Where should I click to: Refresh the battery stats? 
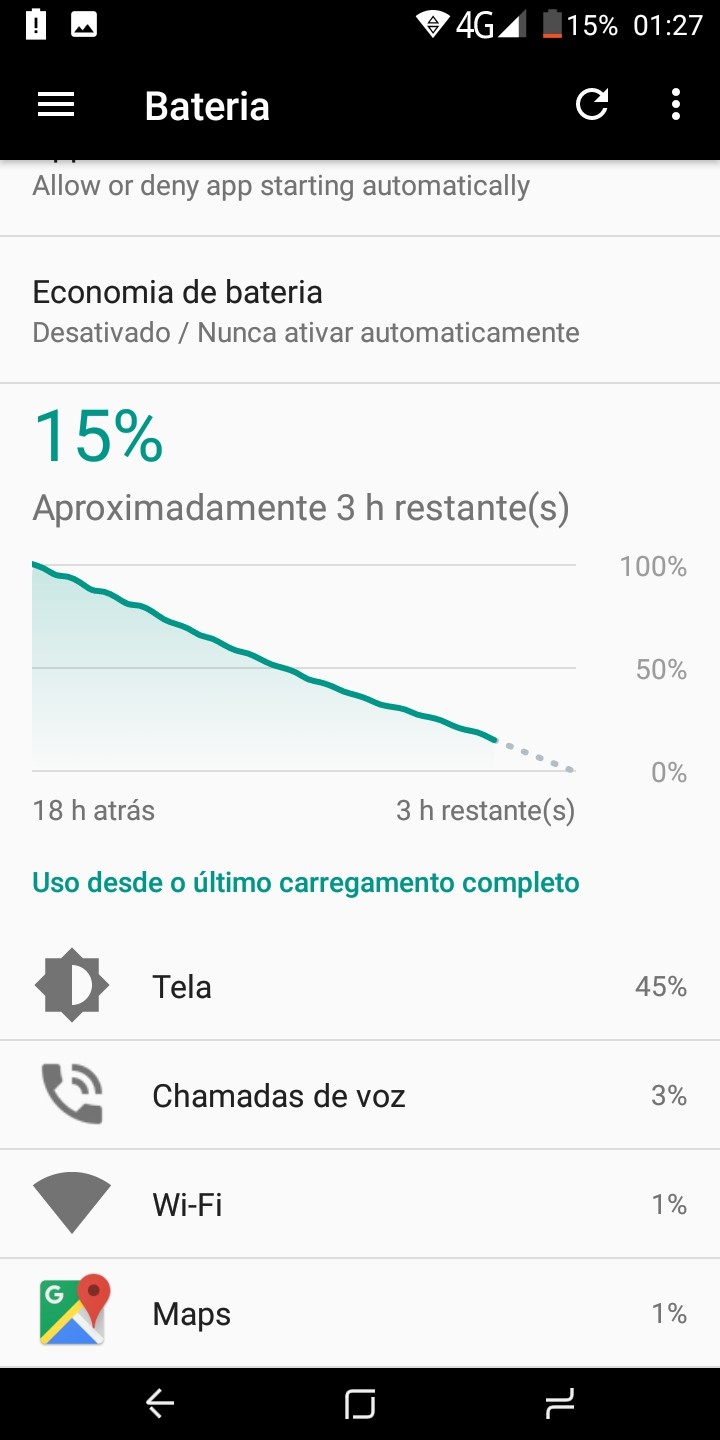click(x=592, y=104)
